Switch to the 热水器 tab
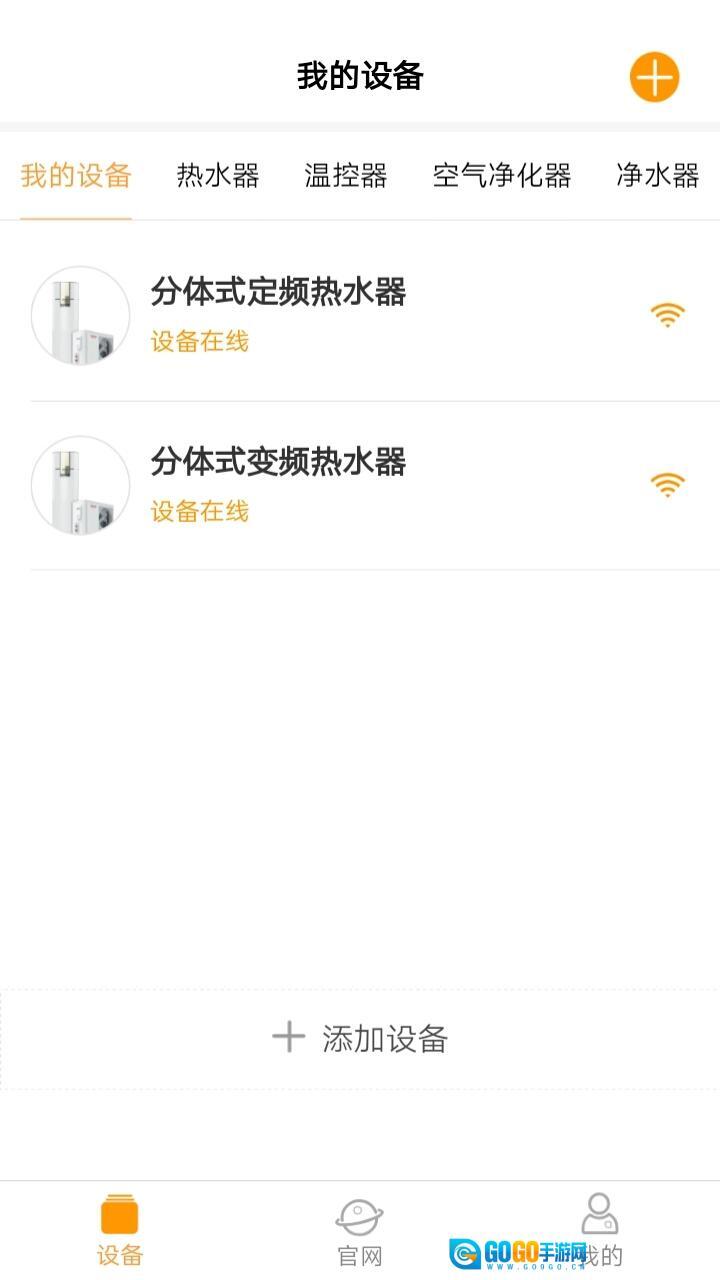 pyautogui.click(x=218, y=176)
